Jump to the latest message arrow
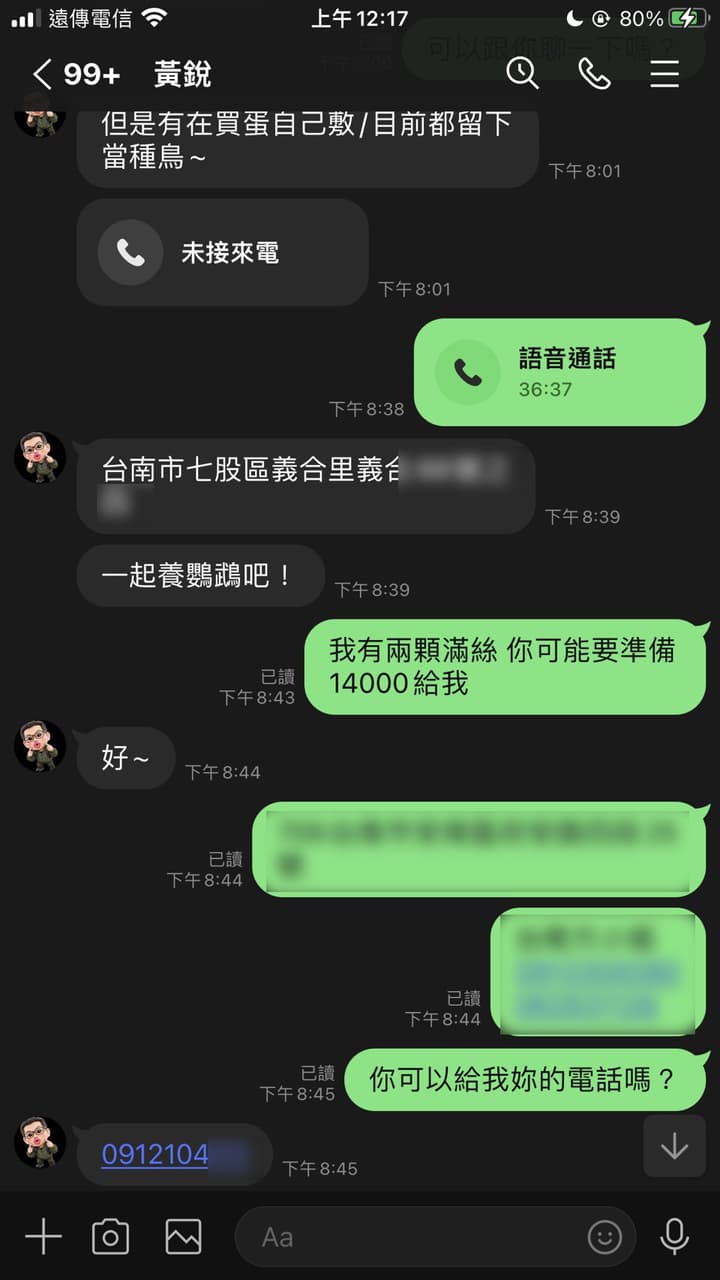720x1280 pixels. coord(674,1146)
